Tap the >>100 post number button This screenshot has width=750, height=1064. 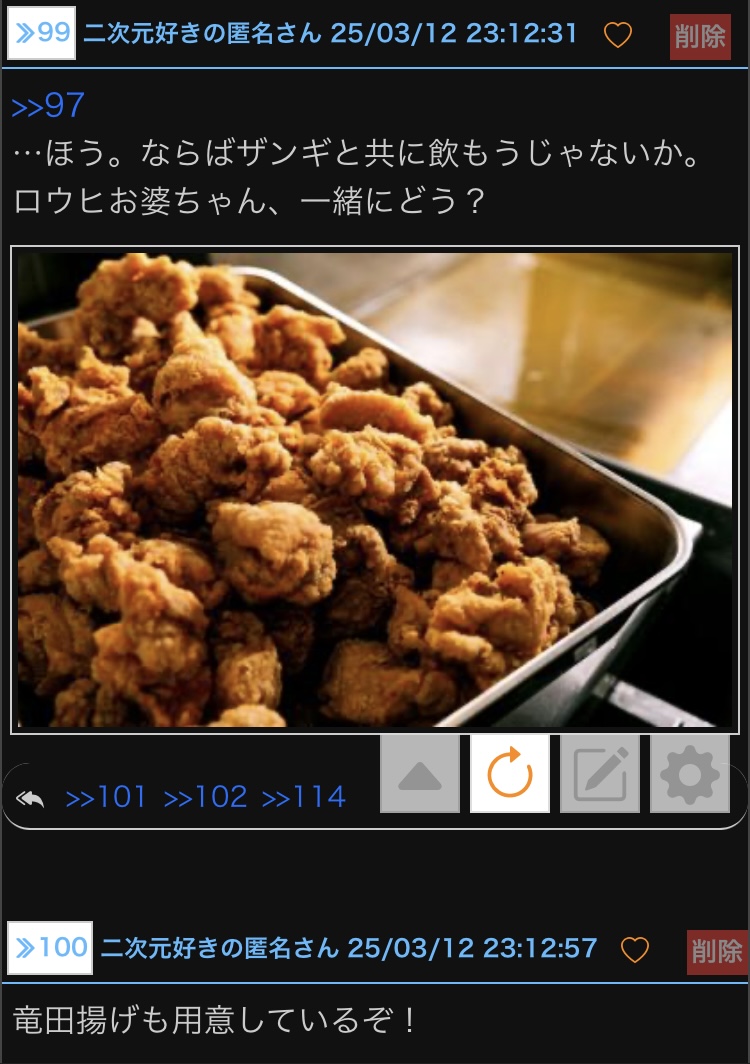50,947
